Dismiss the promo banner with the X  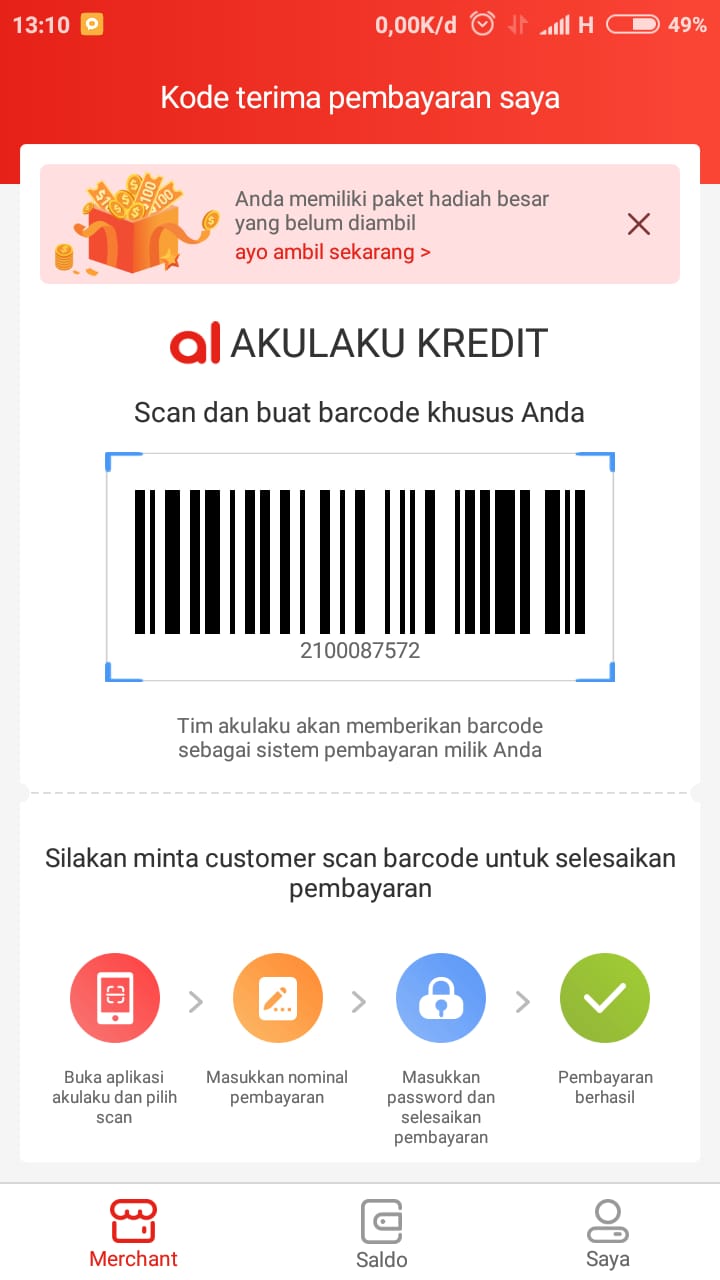[638, 224]
